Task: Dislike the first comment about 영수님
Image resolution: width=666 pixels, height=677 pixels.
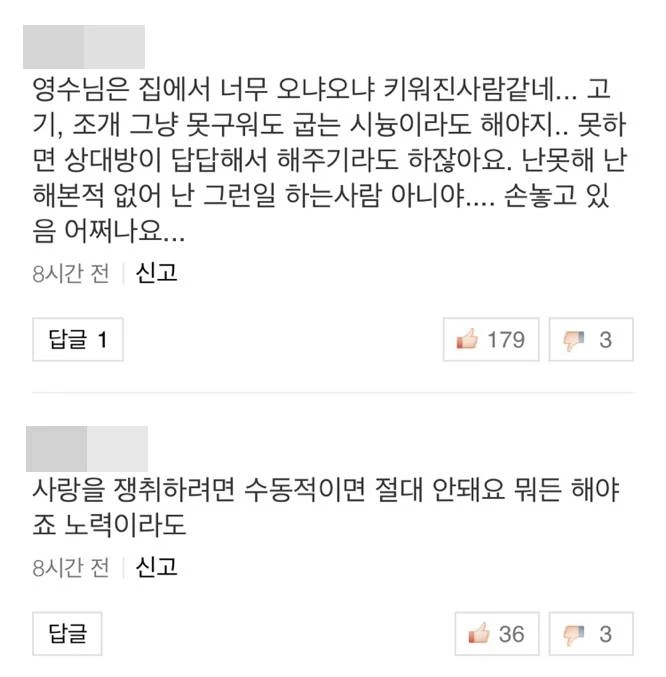Action: coord(591,340)
